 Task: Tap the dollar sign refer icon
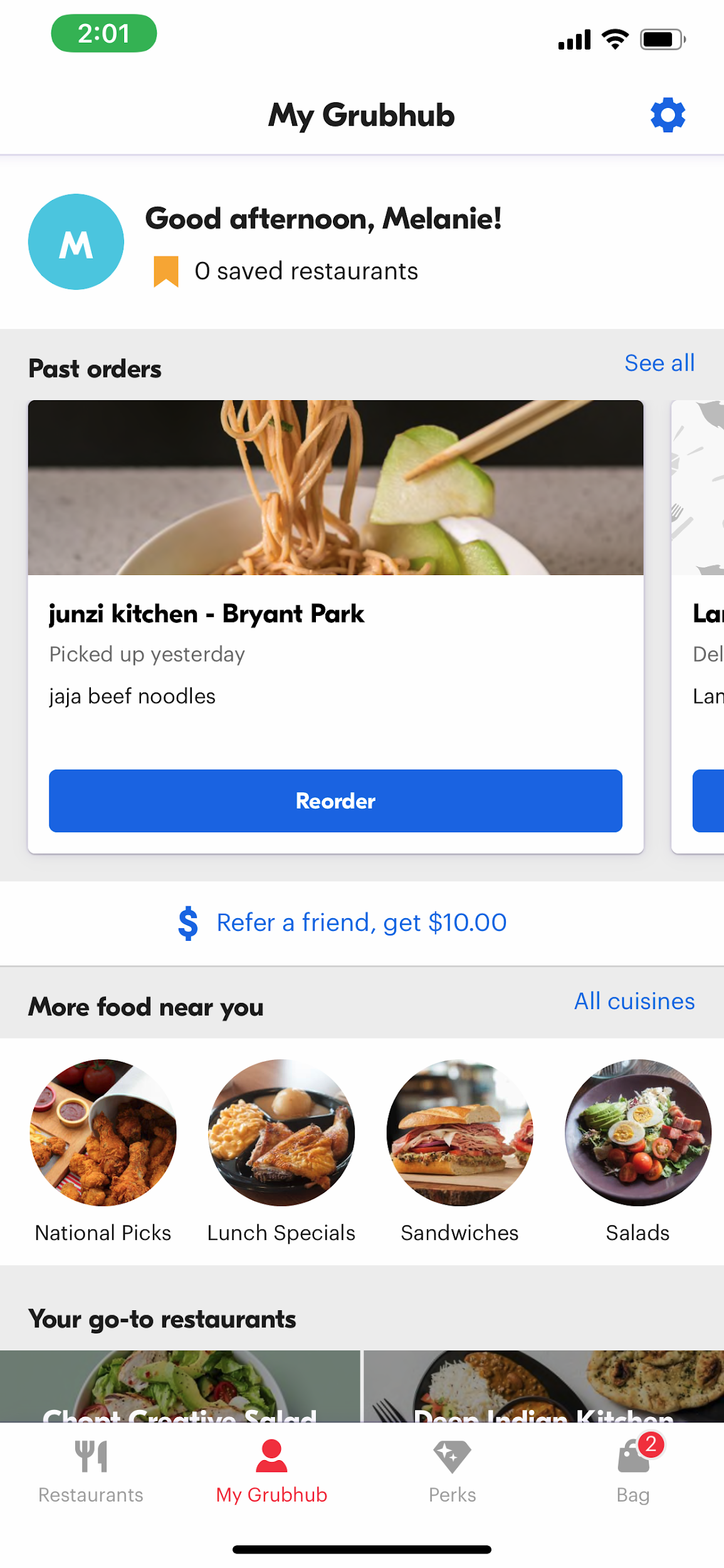tap(188, 922)
